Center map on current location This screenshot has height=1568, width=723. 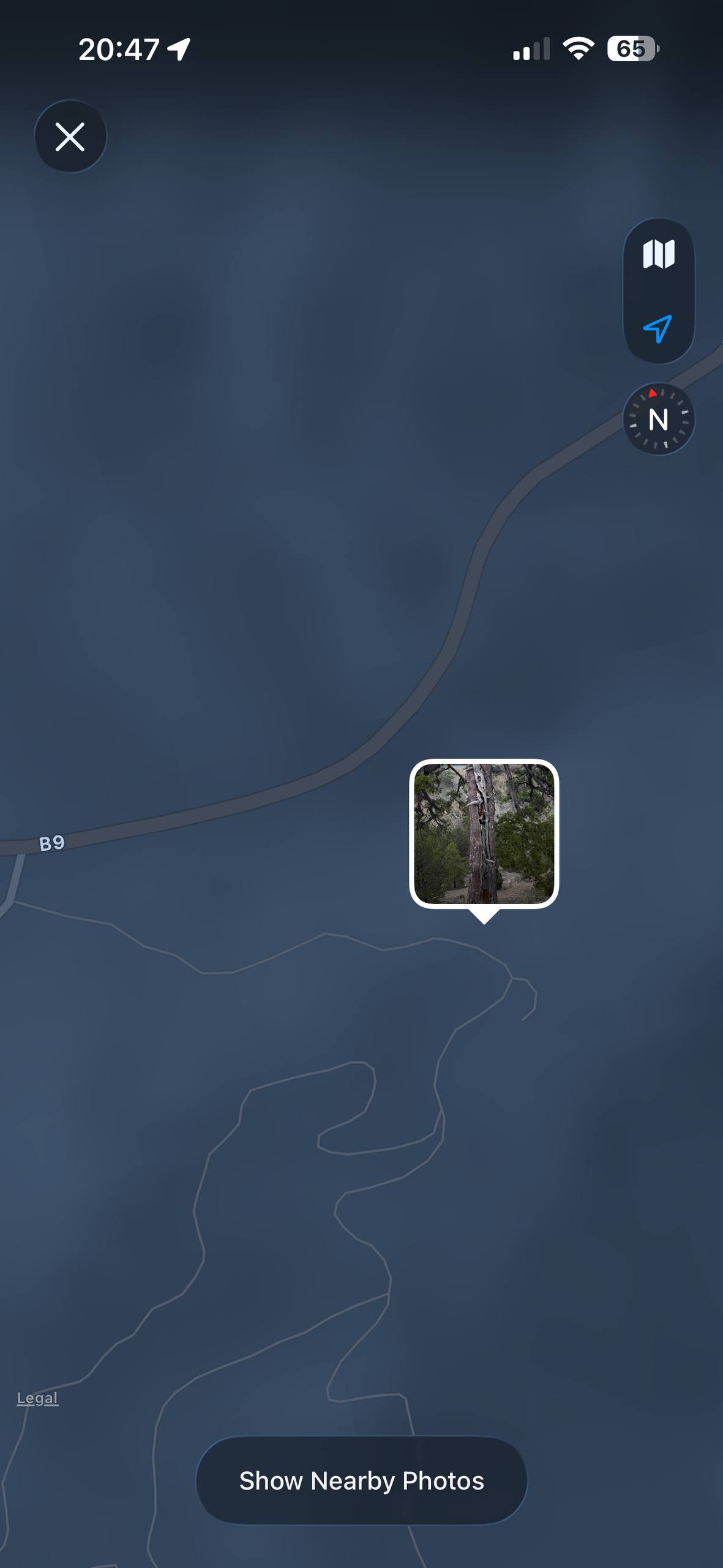point(658,329)
